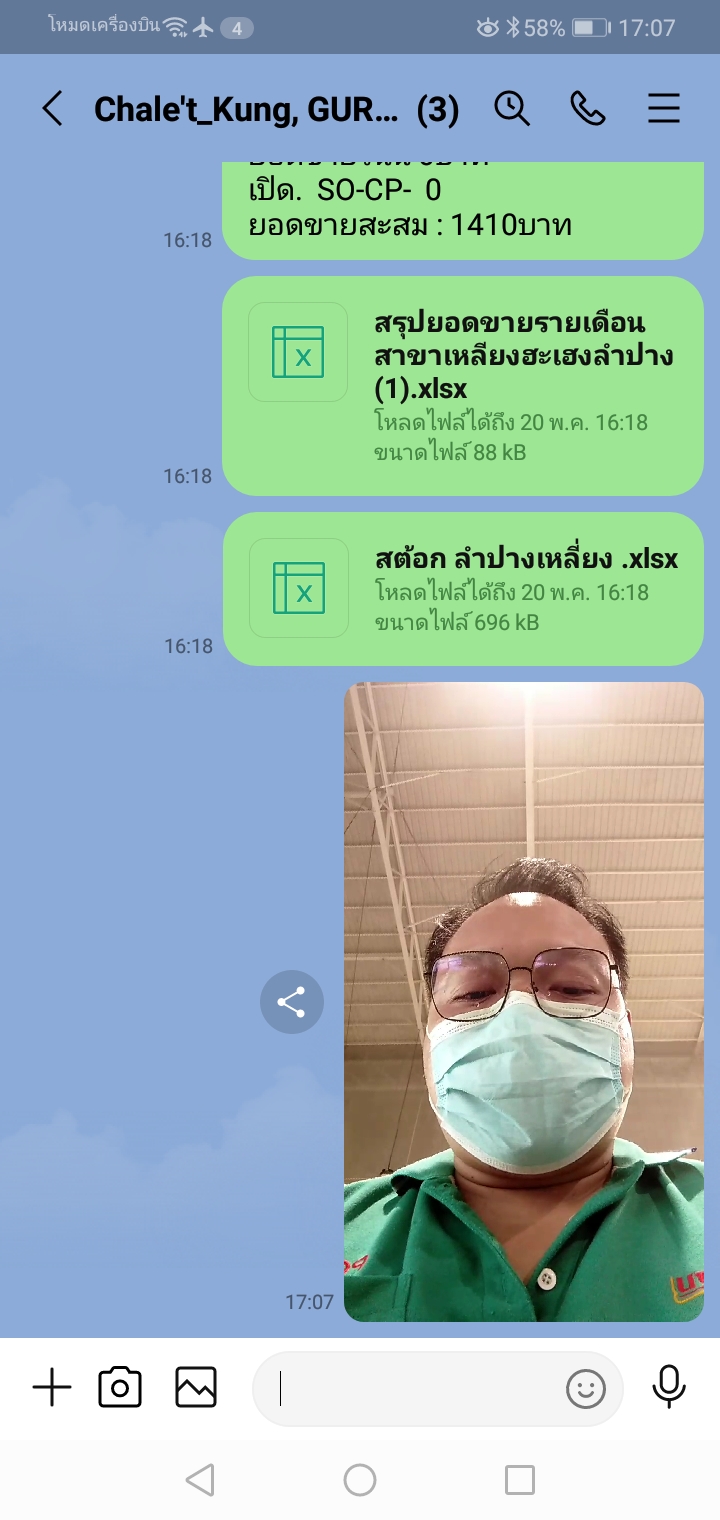Record a voice message with the microphone
Viewport: 720px width, 1520px height.
coord(668,1388)
